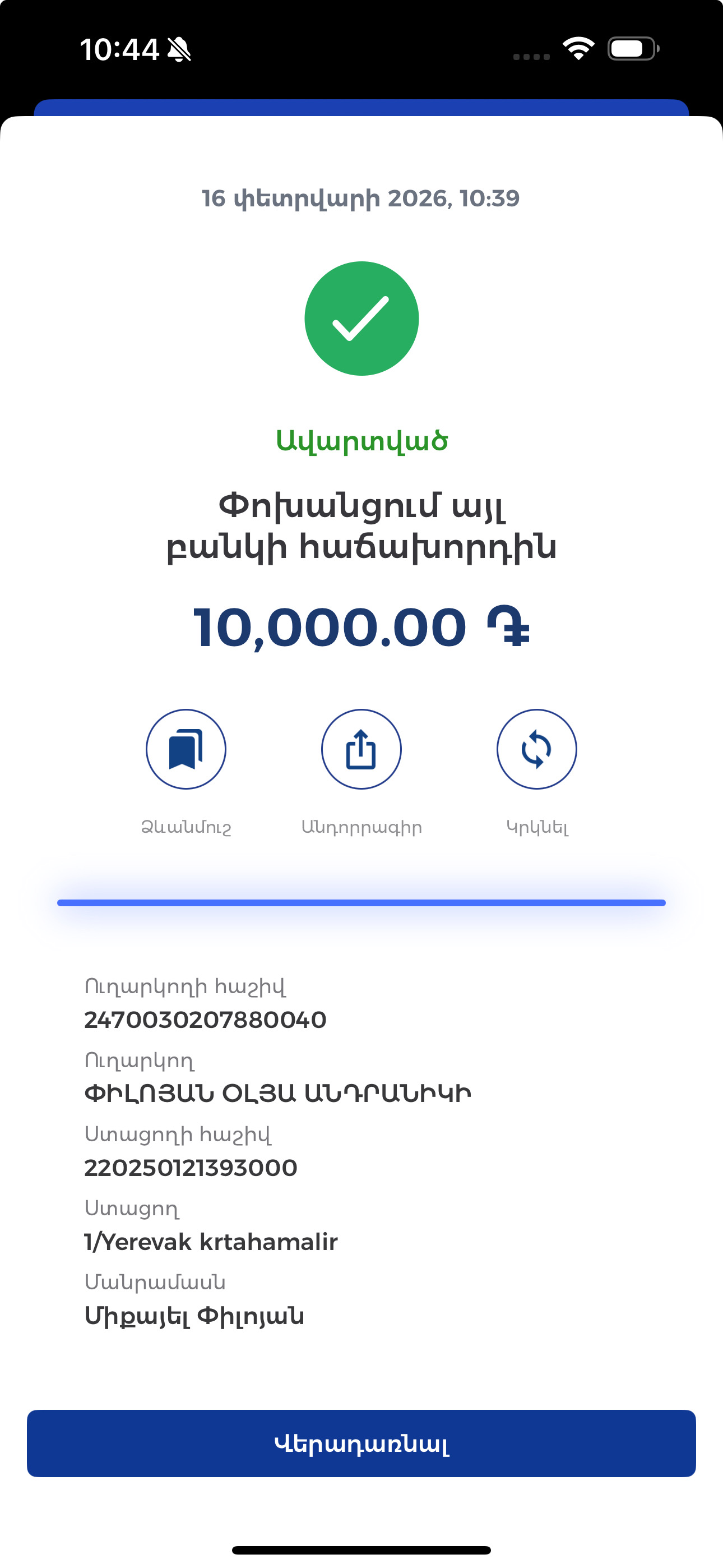Viewport: 723px width, 1568px height.
Task: Share the receipt (Անդորրագիր)
Action: [361, 749]
